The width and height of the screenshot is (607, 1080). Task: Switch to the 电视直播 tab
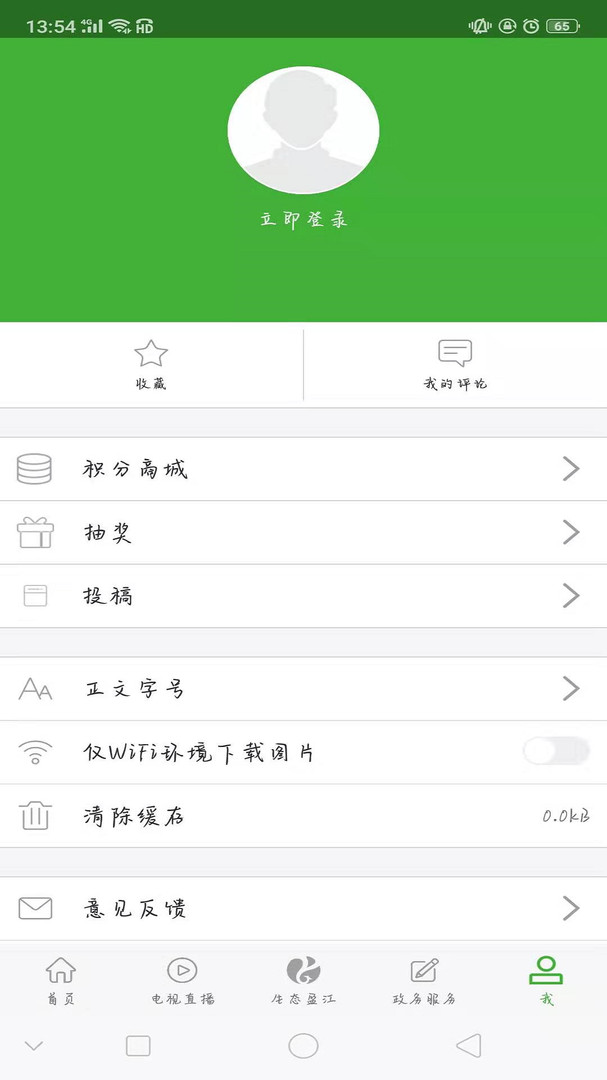click(182, 981)
